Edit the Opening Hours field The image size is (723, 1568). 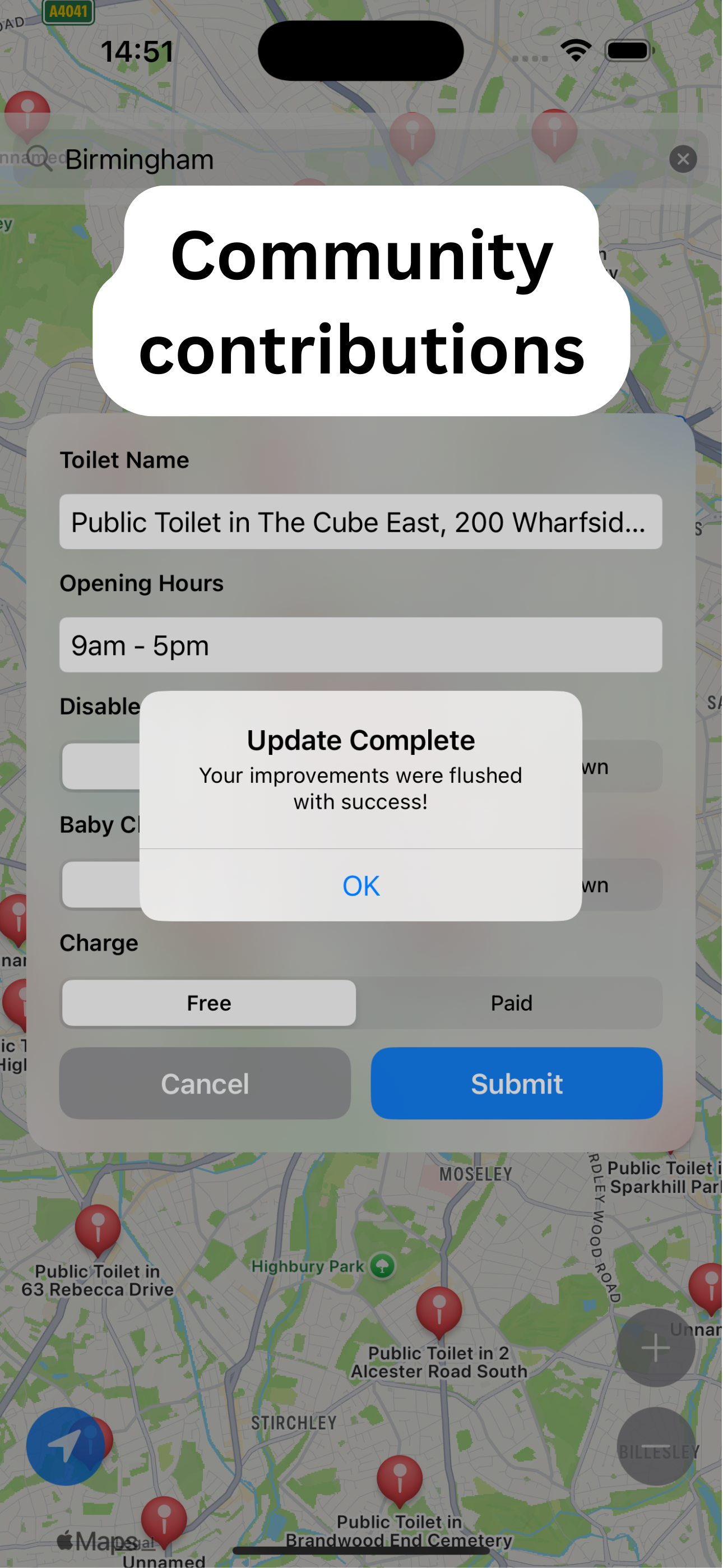(360, 645)
